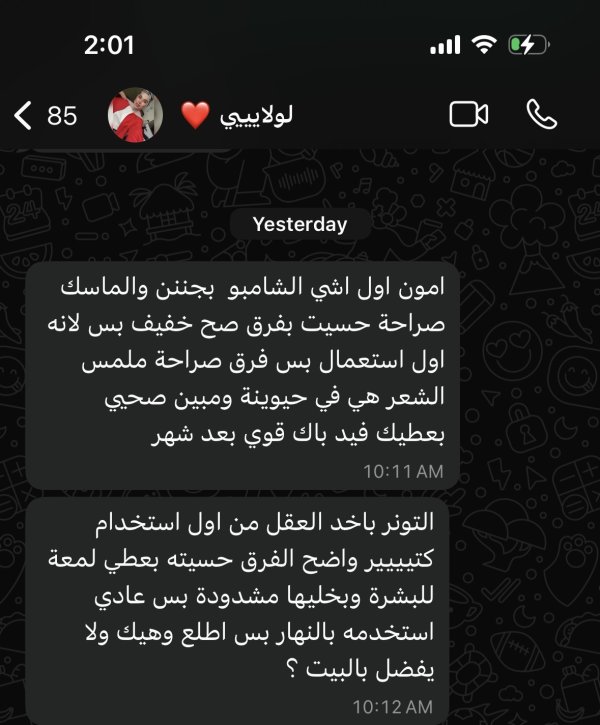Image resolution: width=600 pixels, height=725 pixels.
Task: Start a voice call with لولايييي
Action: (541, 115)
